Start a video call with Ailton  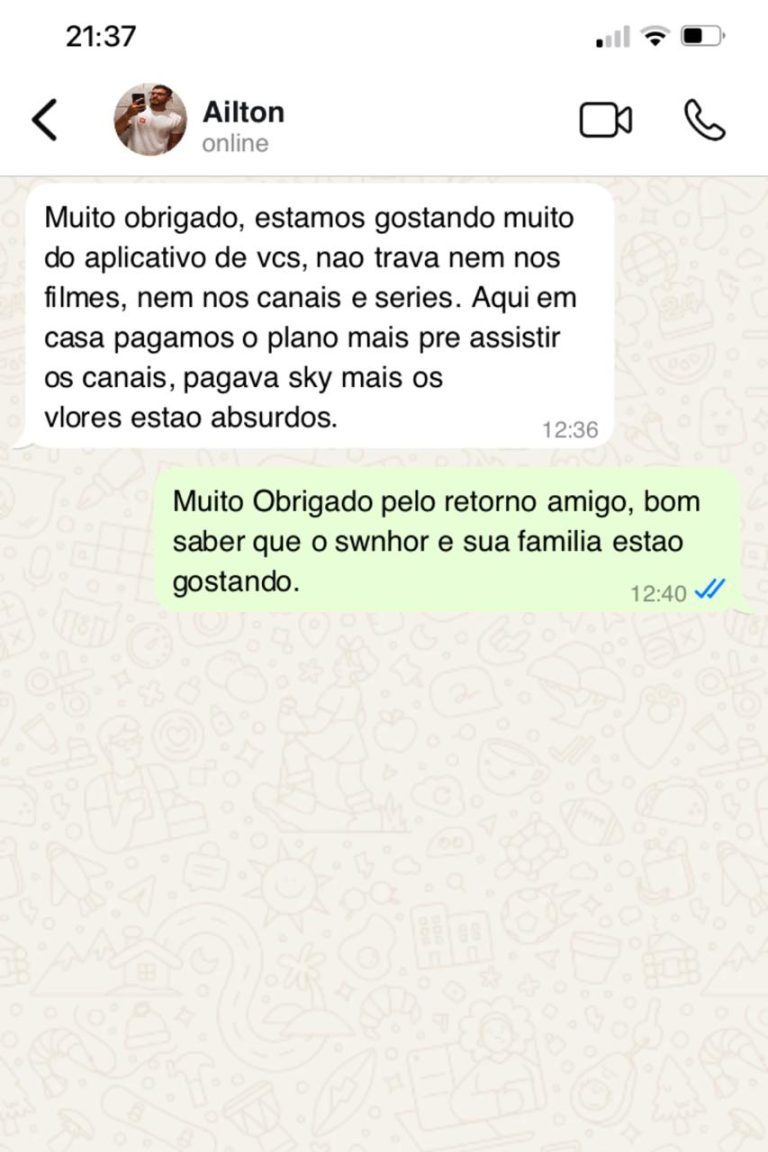[x=605, y=121]
